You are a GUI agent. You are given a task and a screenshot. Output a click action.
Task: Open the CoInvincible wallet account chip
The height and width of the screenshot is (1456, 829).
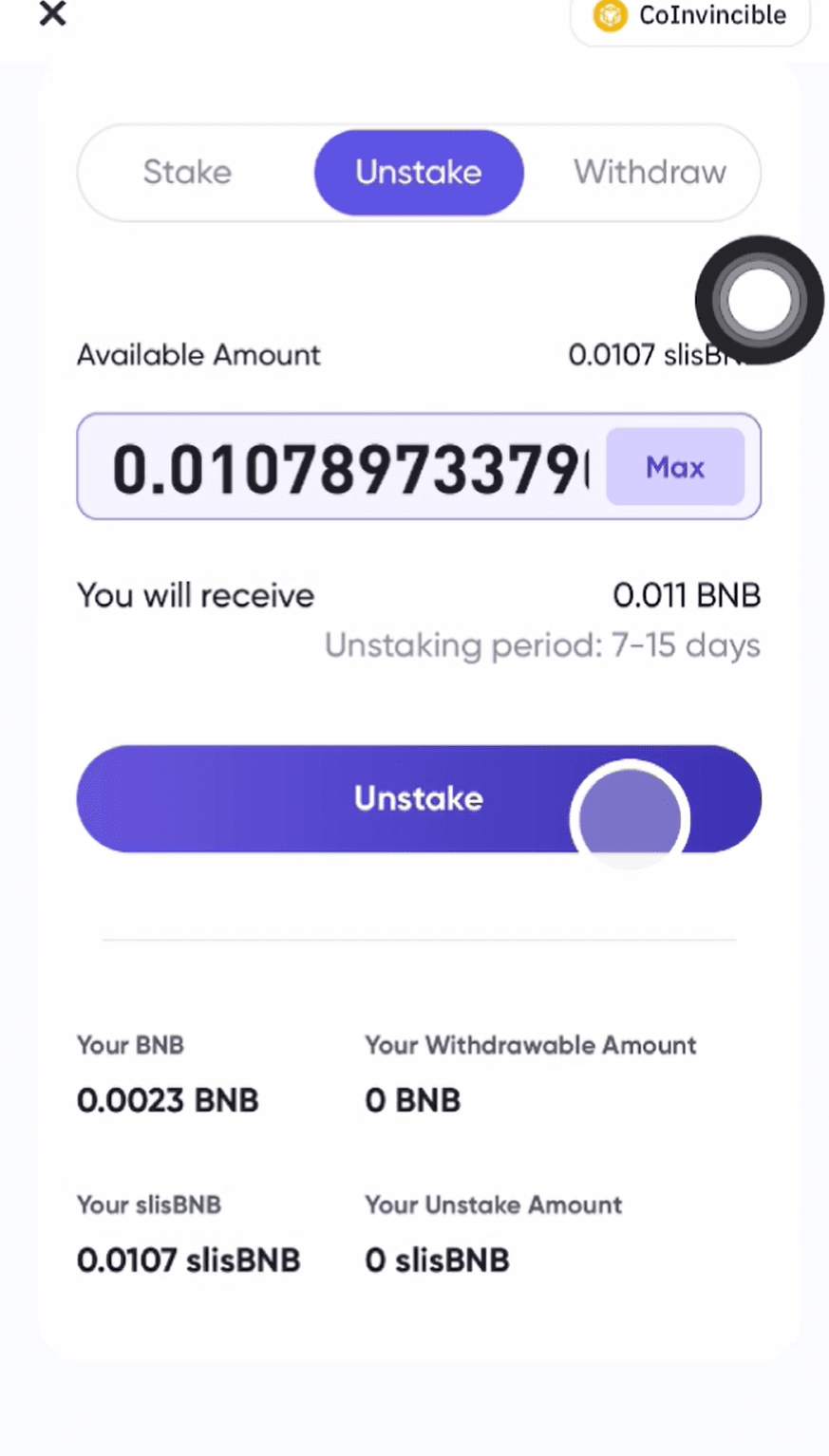[690, 17]
